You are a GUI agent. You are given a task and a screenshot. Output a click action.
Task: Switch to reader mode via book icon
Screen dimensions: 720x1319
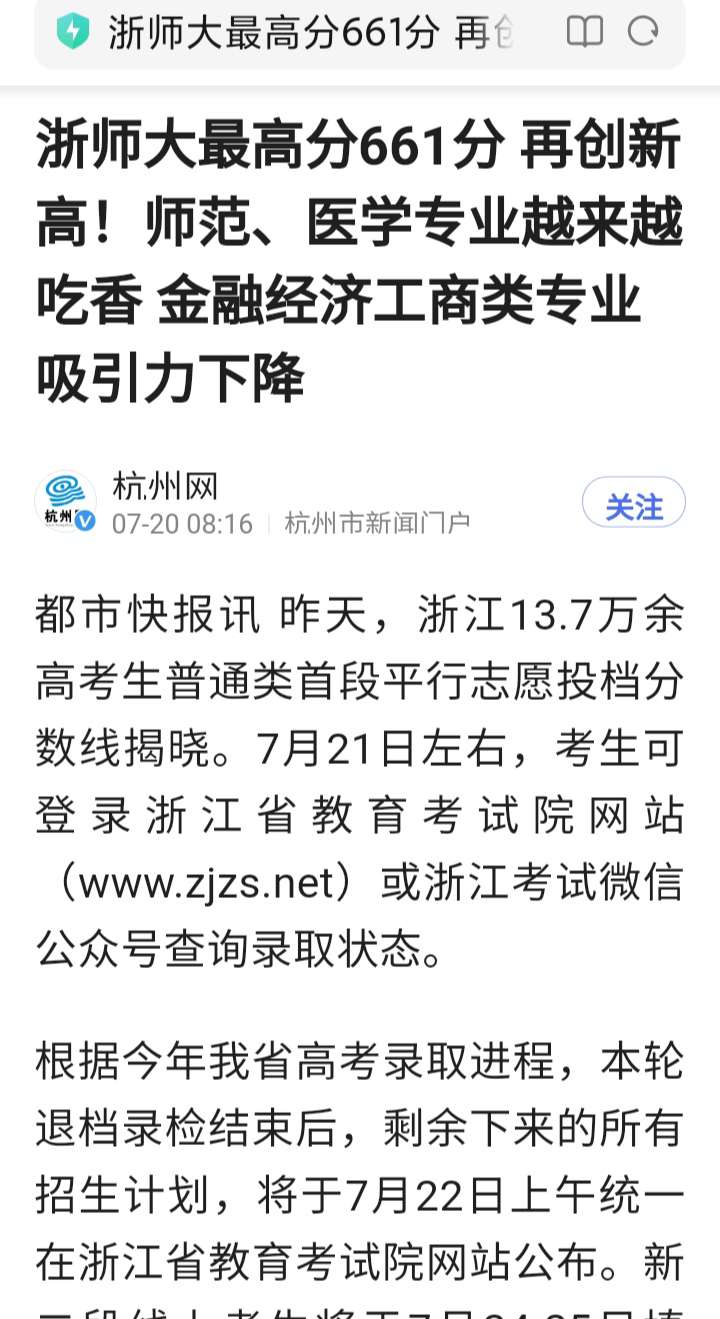coord(585,33)
